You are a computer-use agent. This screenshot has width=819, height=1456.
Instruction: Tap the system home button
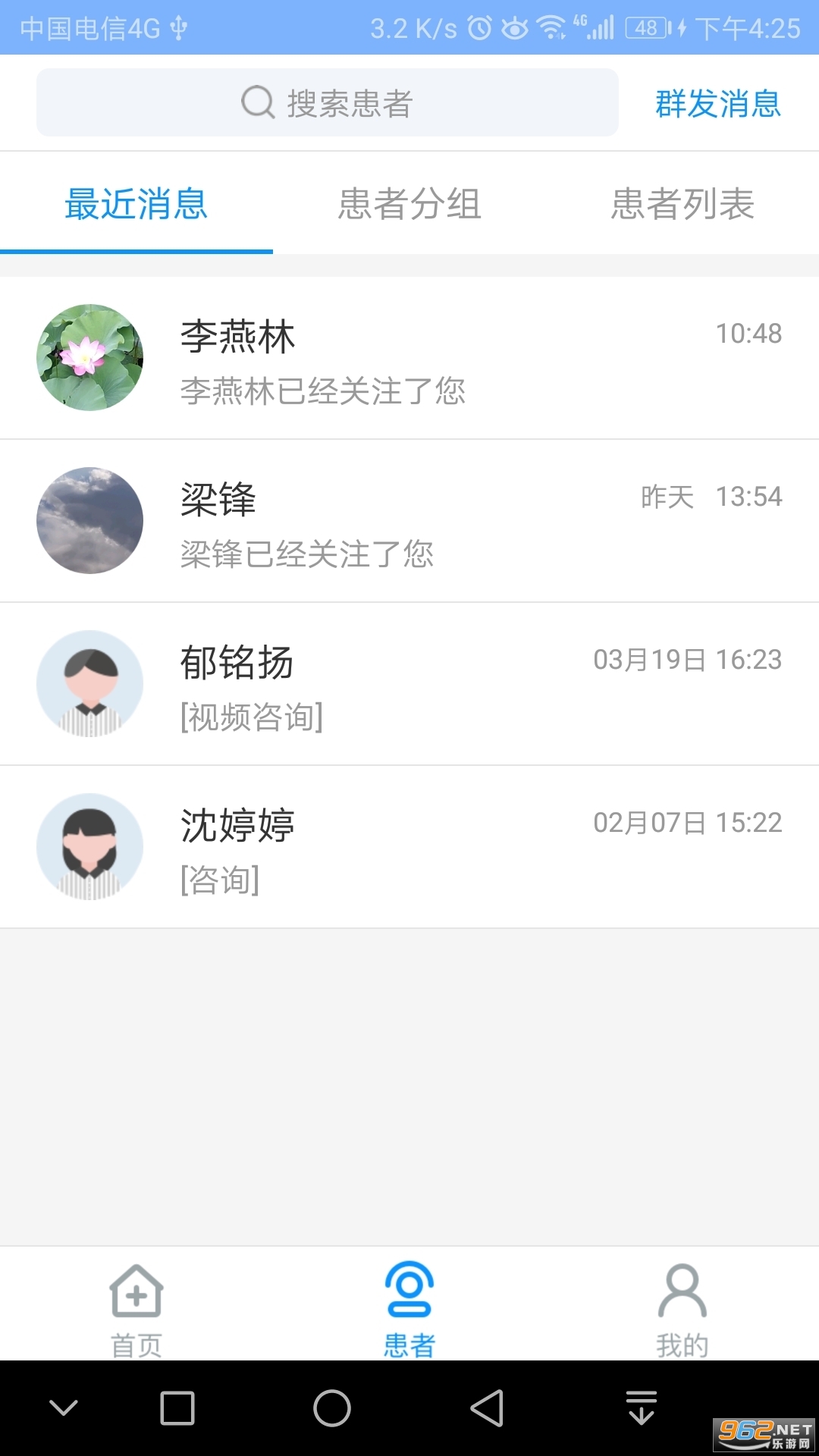click(332, 1408)
